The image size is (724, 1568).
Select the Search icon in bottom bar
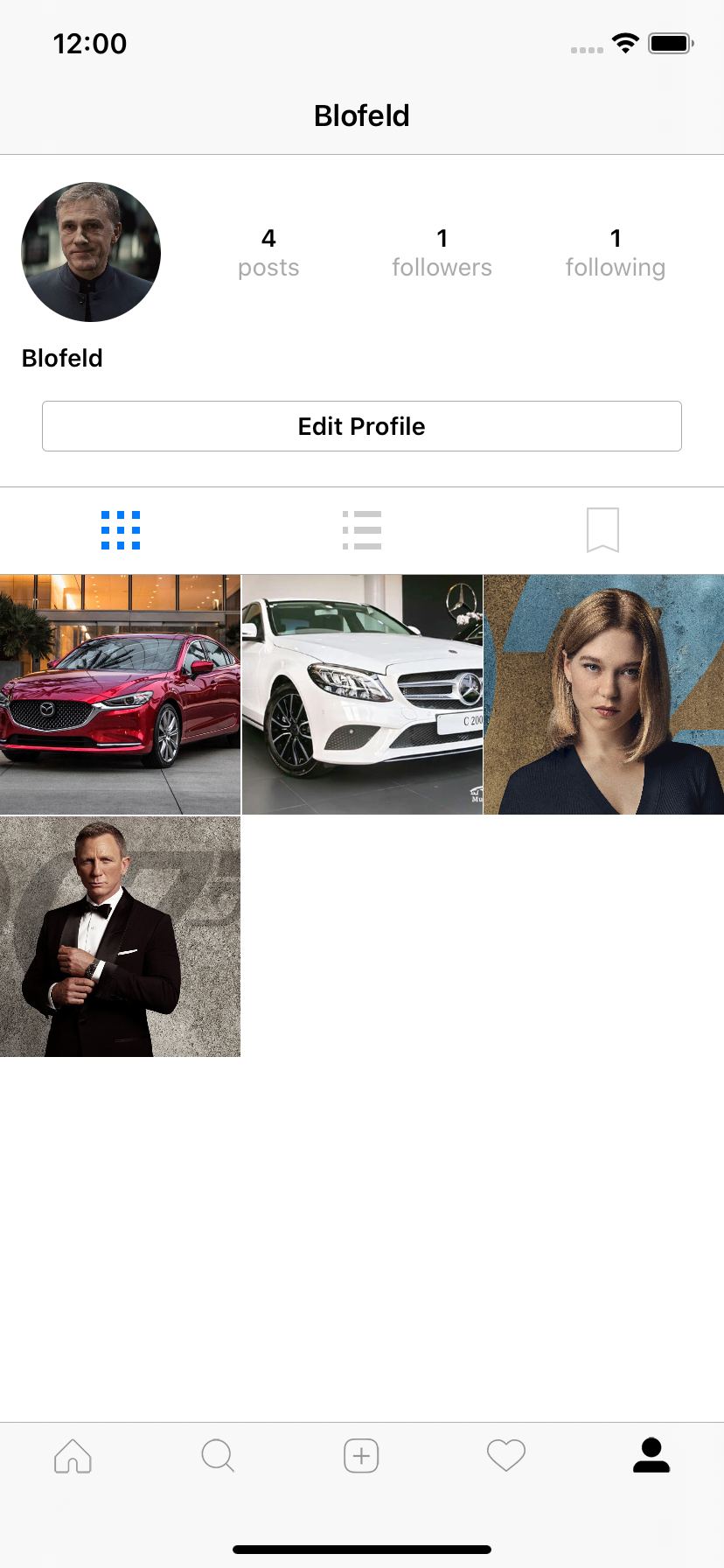[217, 1455]
